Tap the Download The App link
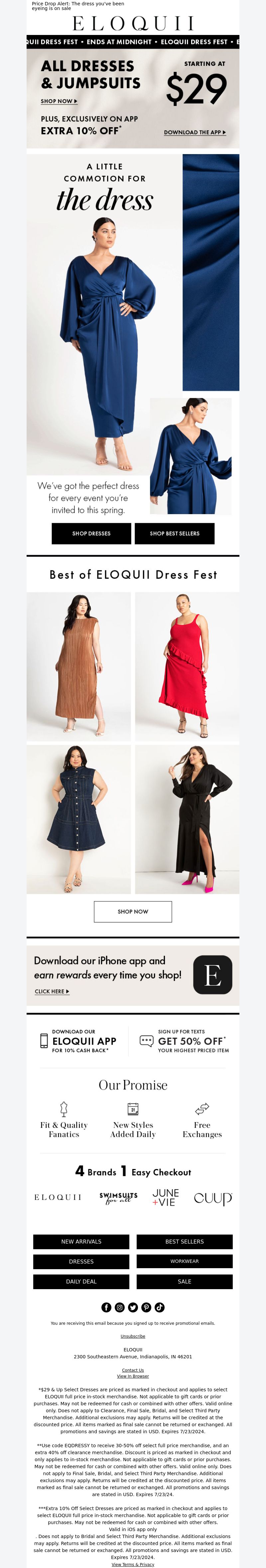 [194, 132]
